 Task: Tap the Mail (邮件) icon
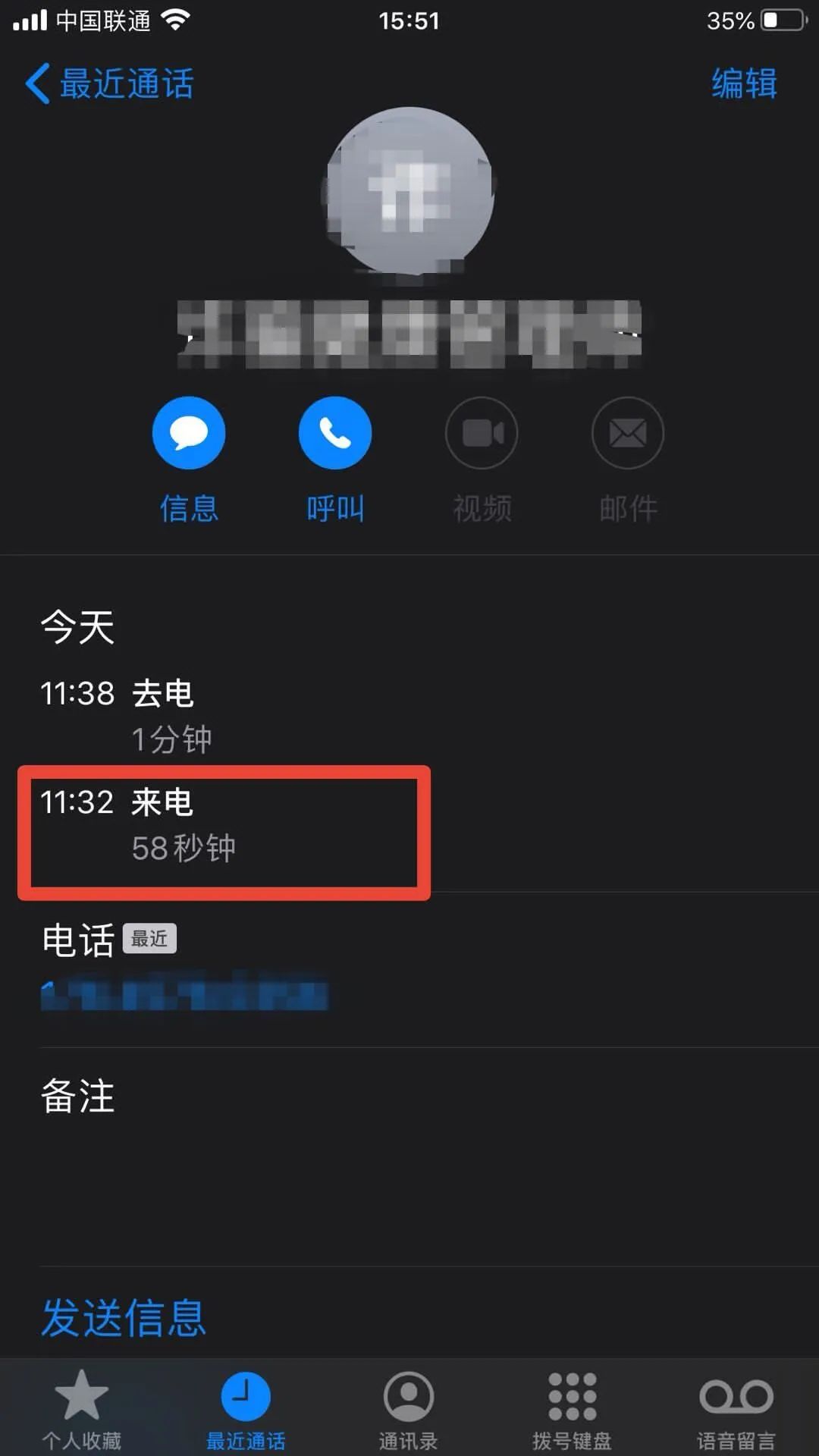click(627, 432)
